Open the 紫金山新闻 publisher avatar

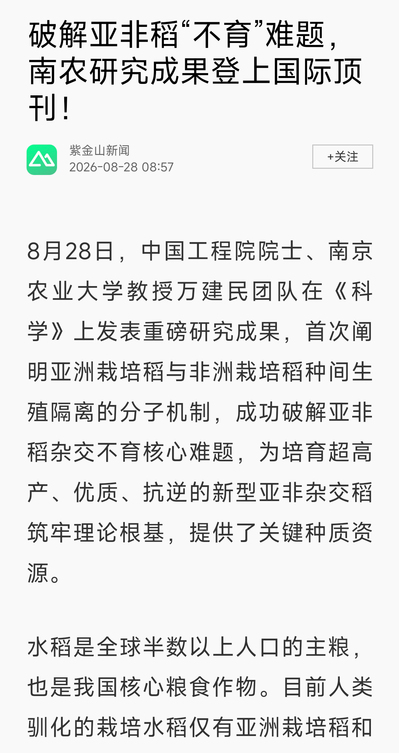click(42, 159)
